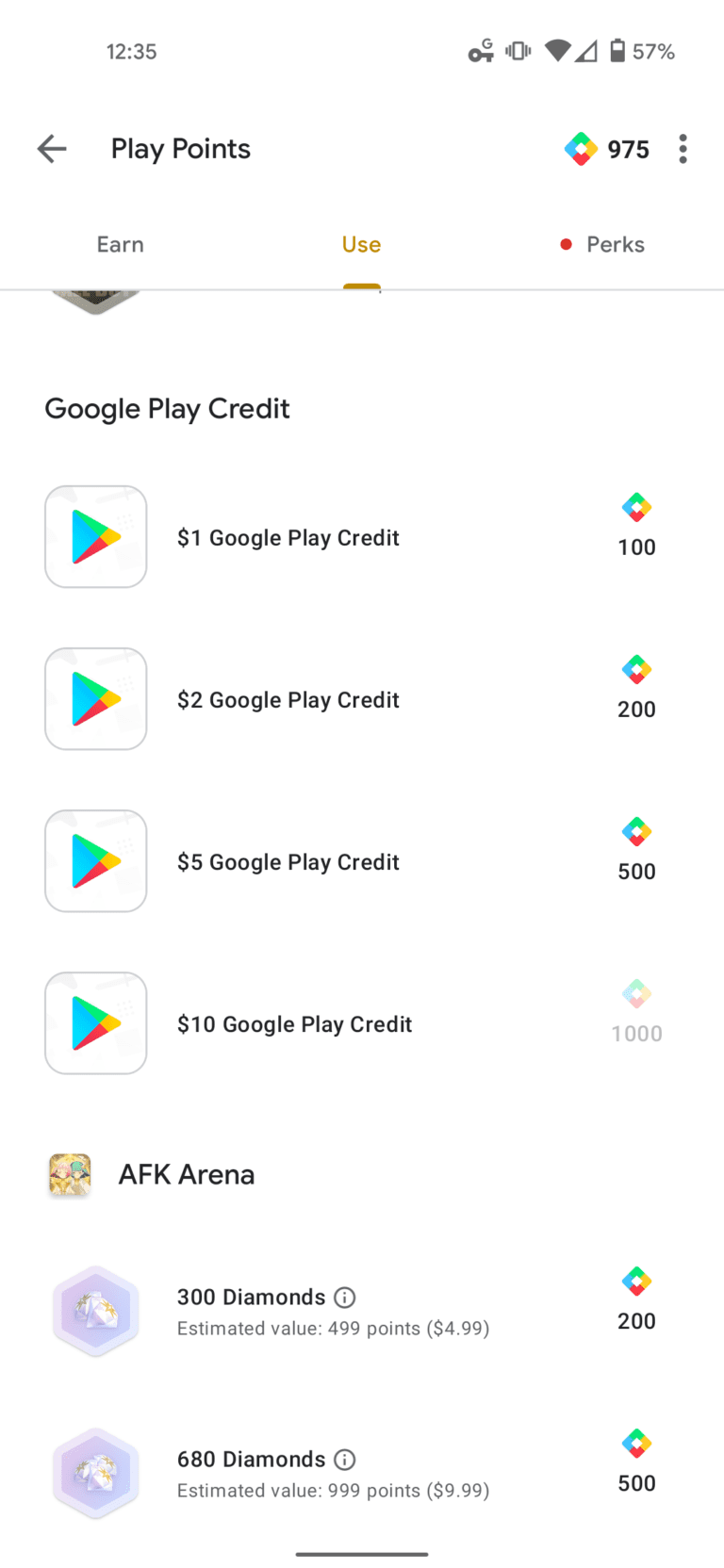Select the Play Store icon beside $10 credit
Image resolution: width=724 pixels, height=1568 pixels.
click(x=95, y=1022)
